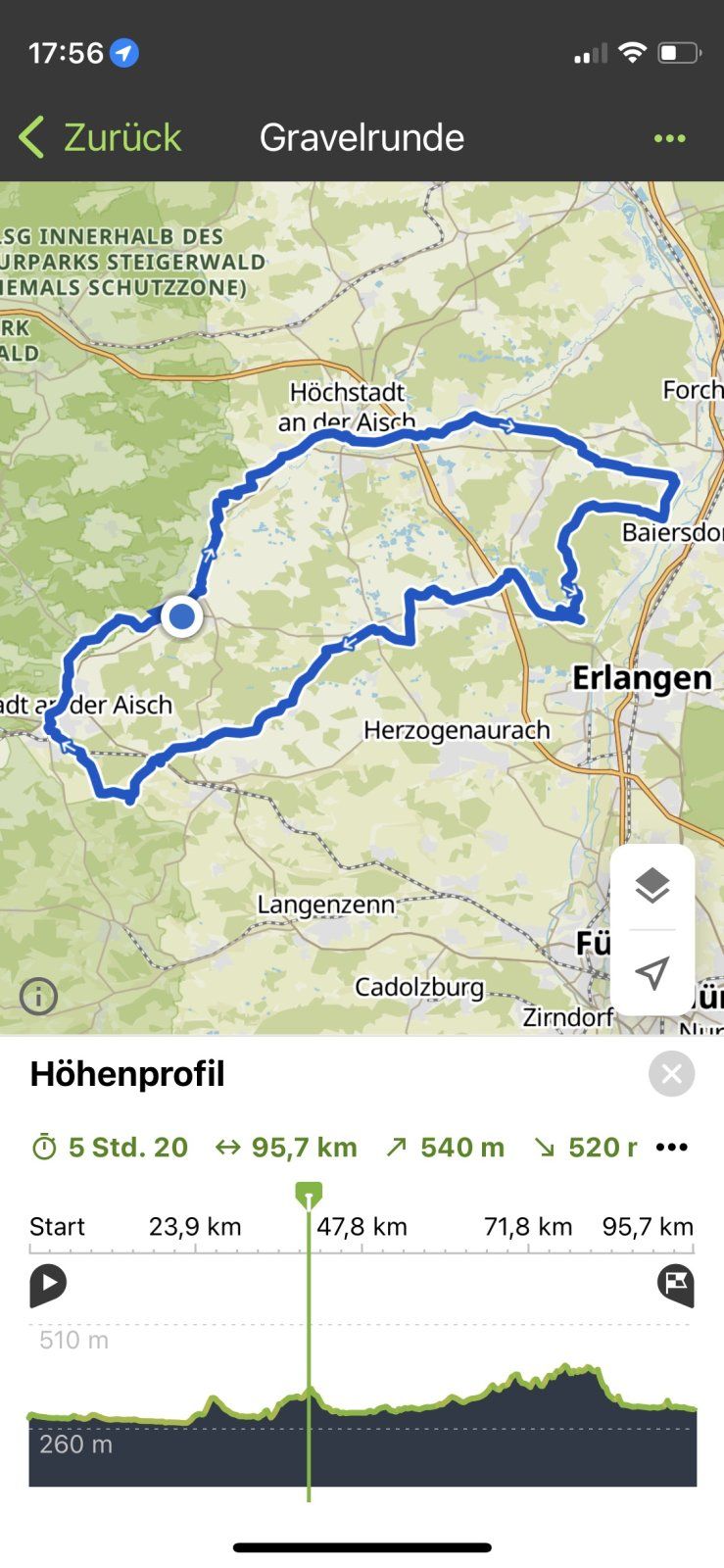Image resolution: width=724 pixels, height=1568 pixels.
Task: Jump to the route start icon
Action: [x=48, y=1285]
